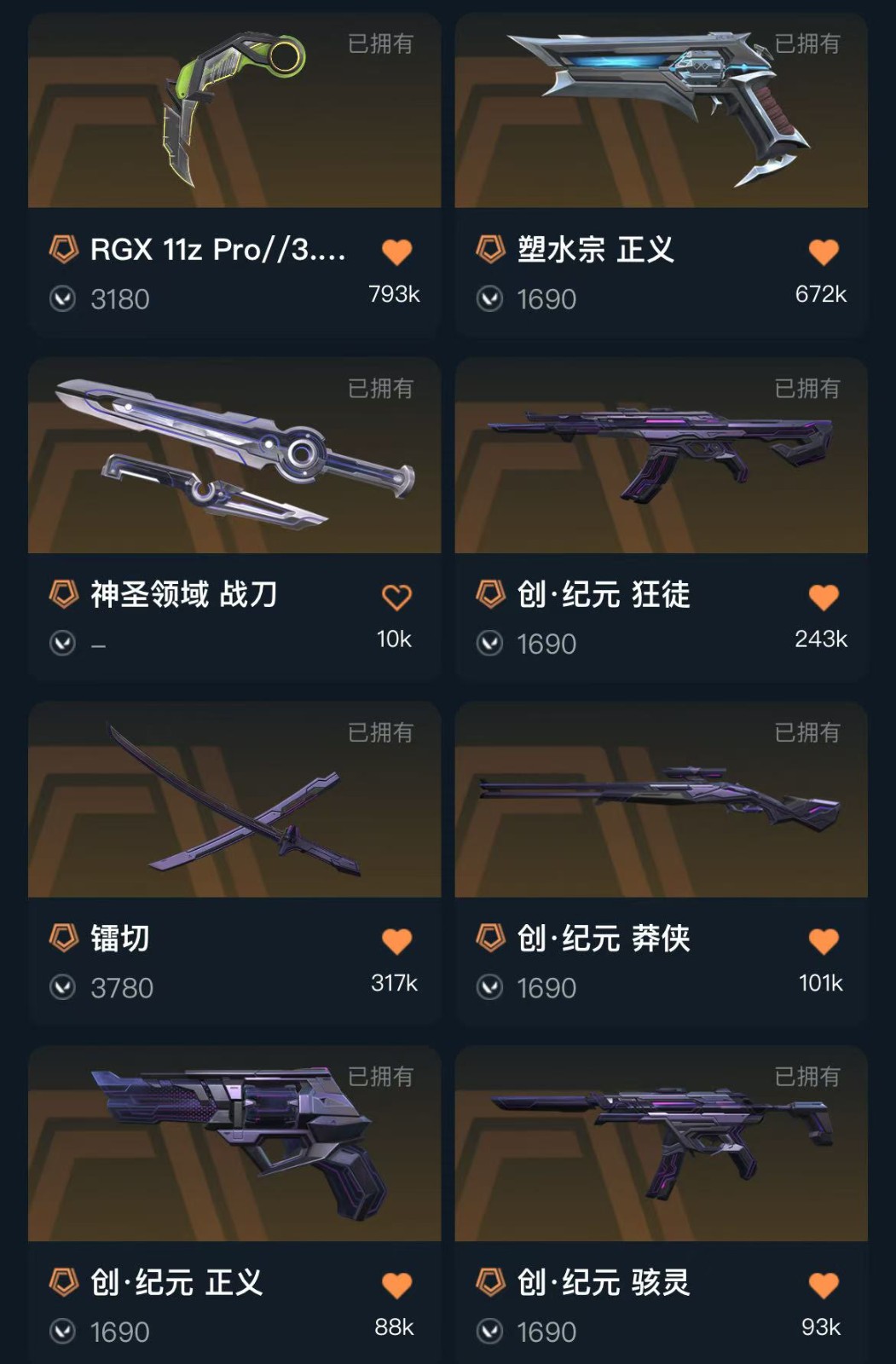
Task: Open the 塑水宗 正义 skin card
Action: click(661, 111)
